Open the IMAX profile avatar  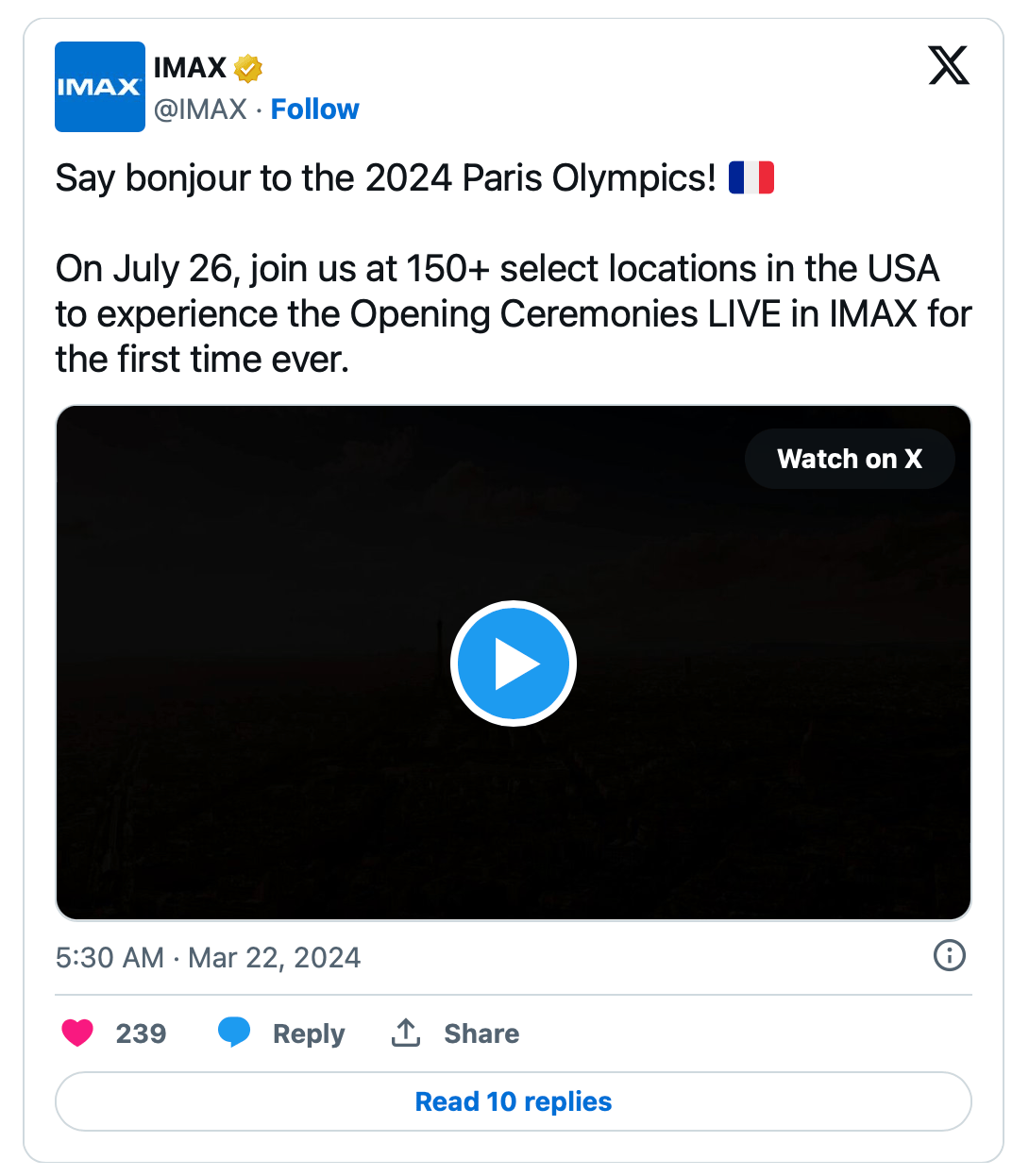(x=100, y=87)
